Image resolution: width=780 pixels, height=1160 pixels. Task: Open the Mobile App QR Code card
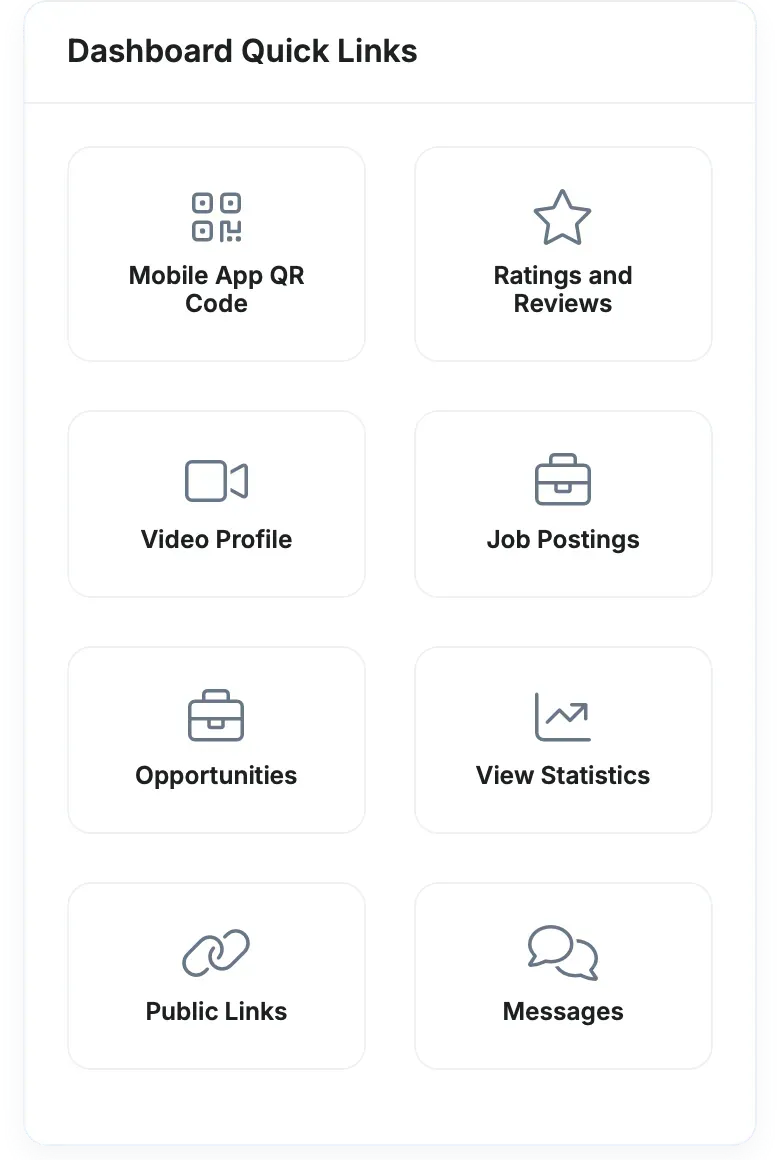coord(216,253)
